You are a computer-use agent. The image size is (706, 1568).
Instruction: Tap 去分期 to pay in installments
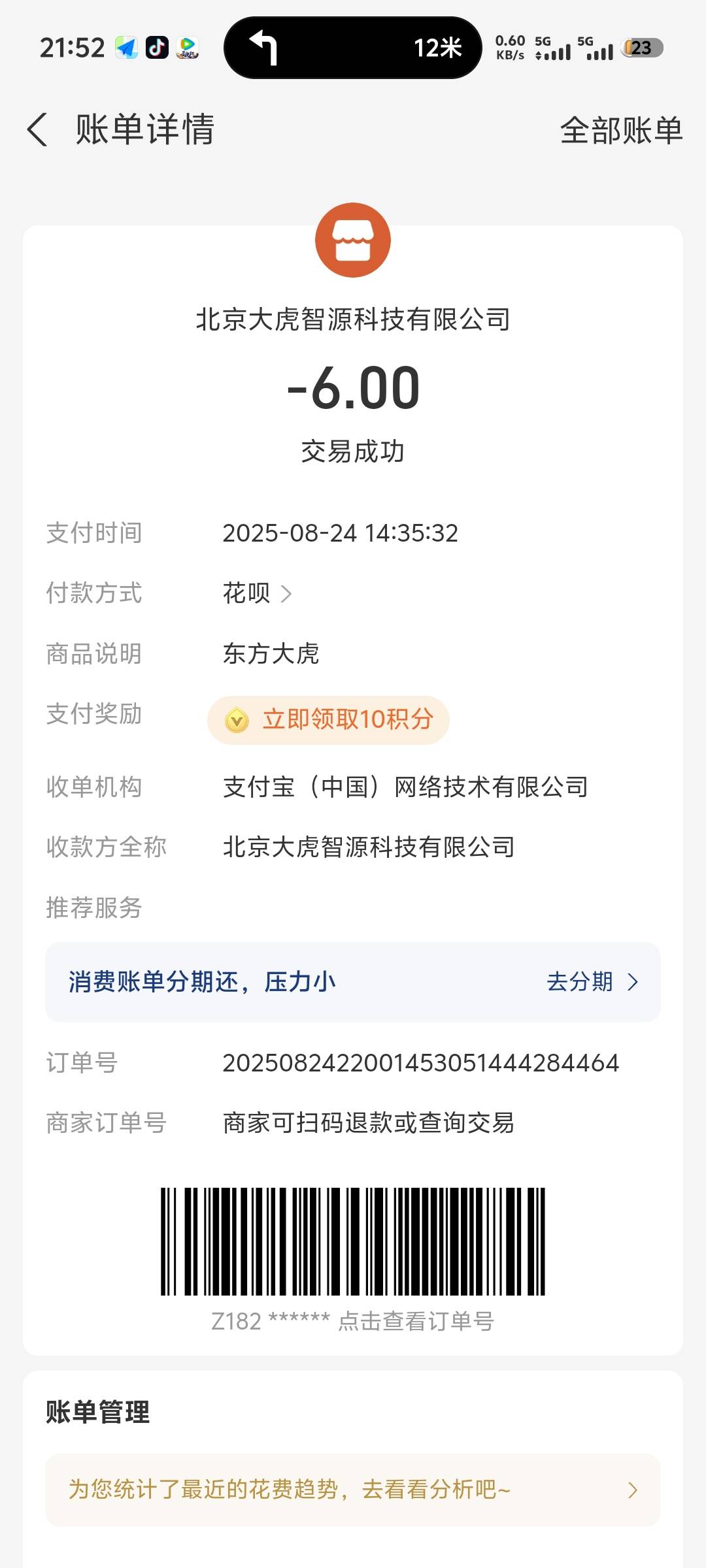coord(592,982)
